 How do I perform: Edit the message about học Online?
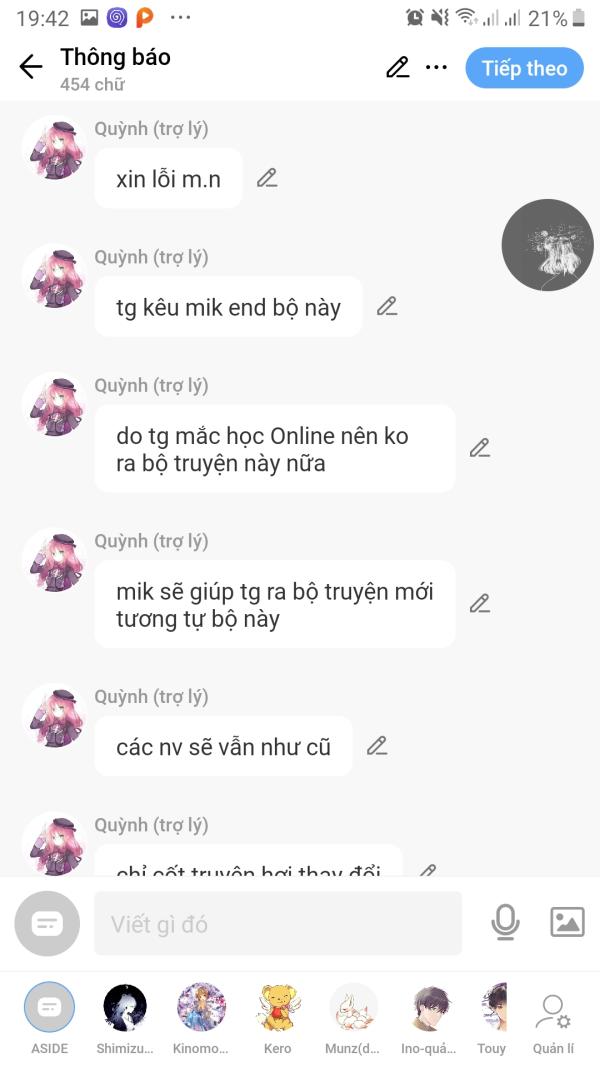coord(480,448)
